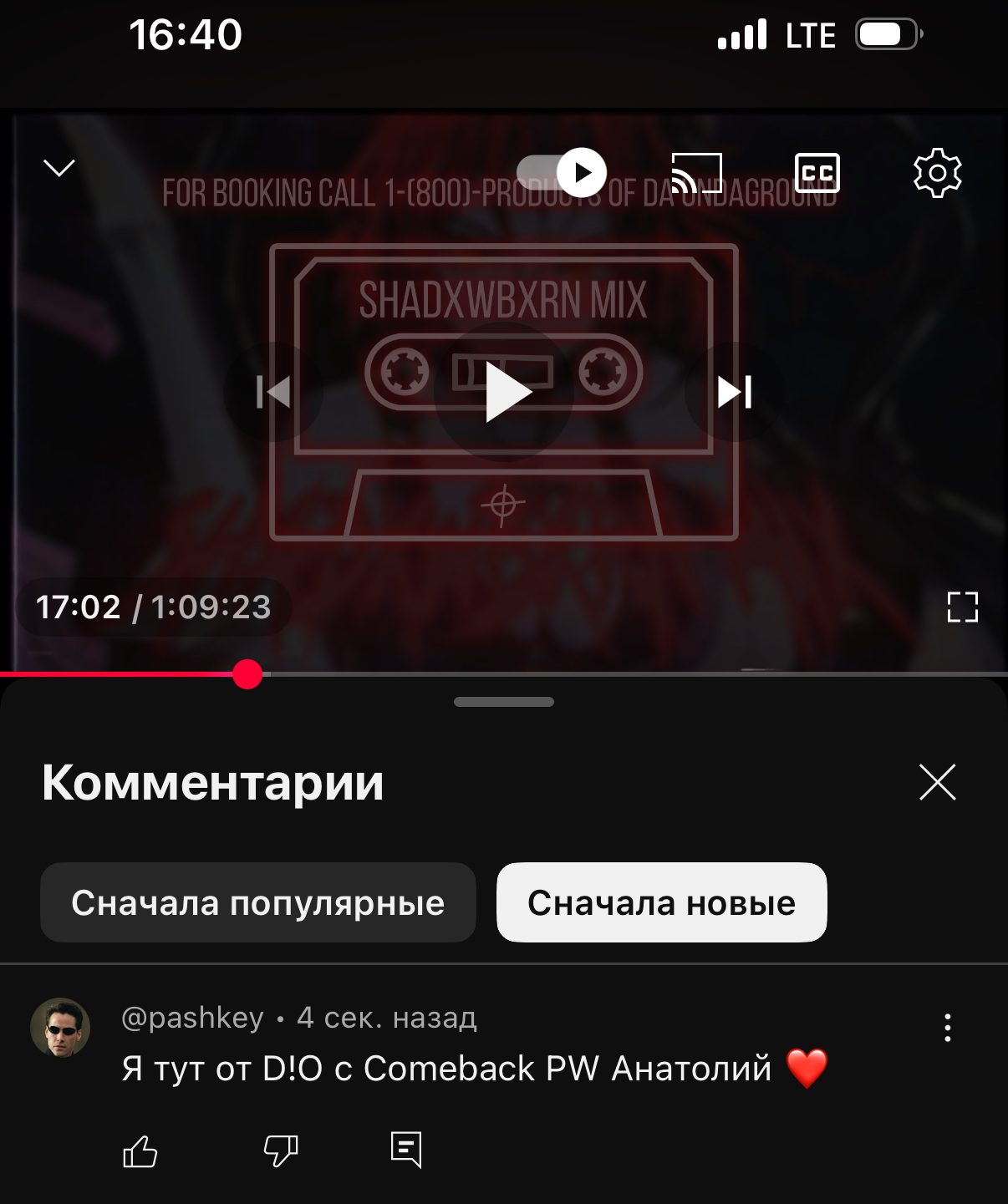1008x1204 pixels.
Task: Skip to the next video
Action: coord(735,392)
